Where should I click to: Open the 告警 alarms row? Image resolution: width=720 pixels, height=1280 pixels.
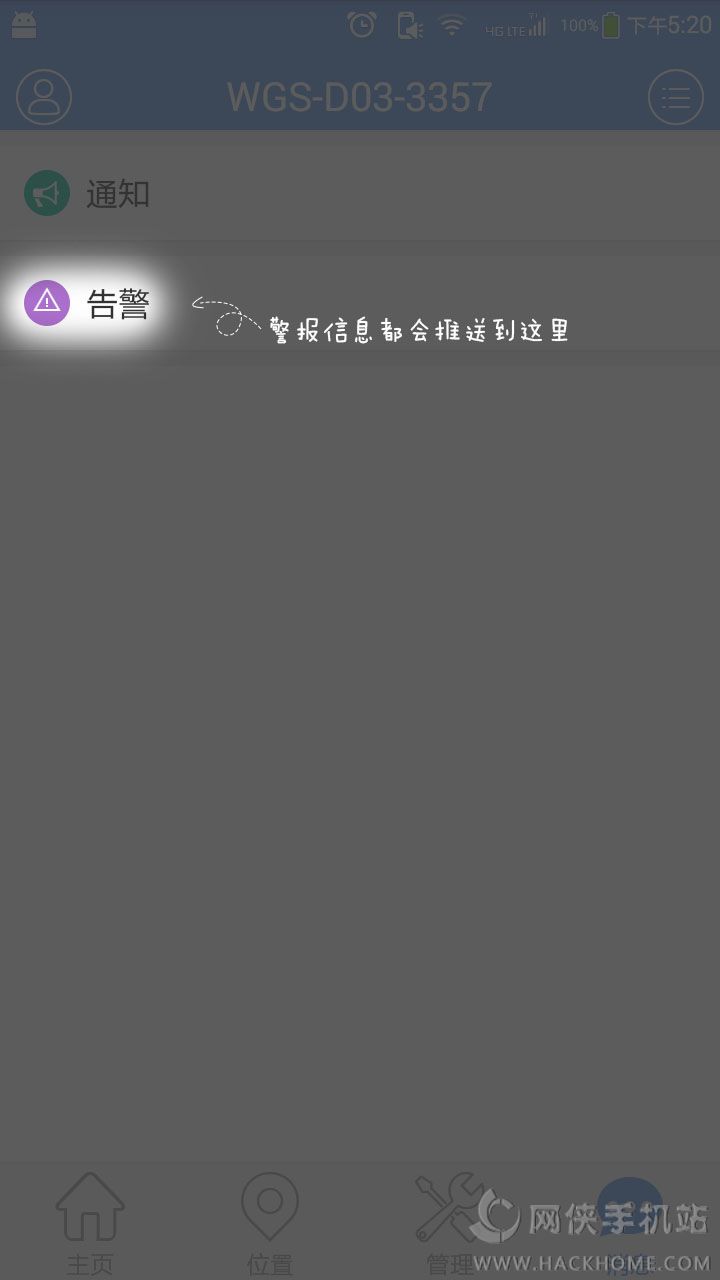(x=360, y=302)
